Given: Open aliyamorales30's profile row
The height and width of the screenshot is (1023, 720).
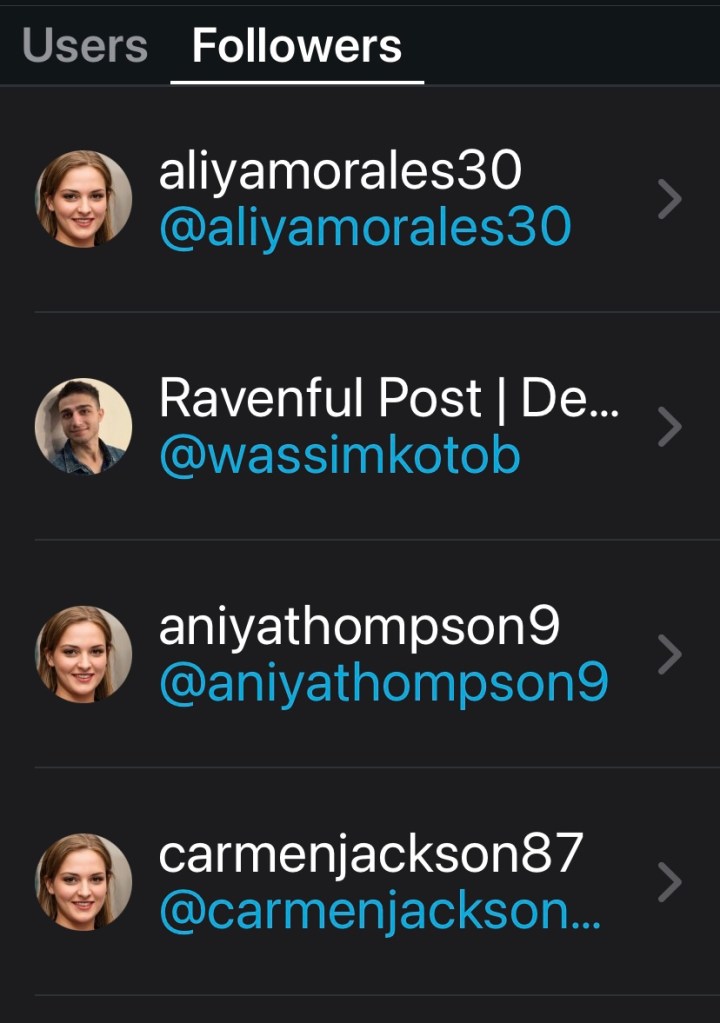Looking at the screenshot, I should [x=364, y=200].
